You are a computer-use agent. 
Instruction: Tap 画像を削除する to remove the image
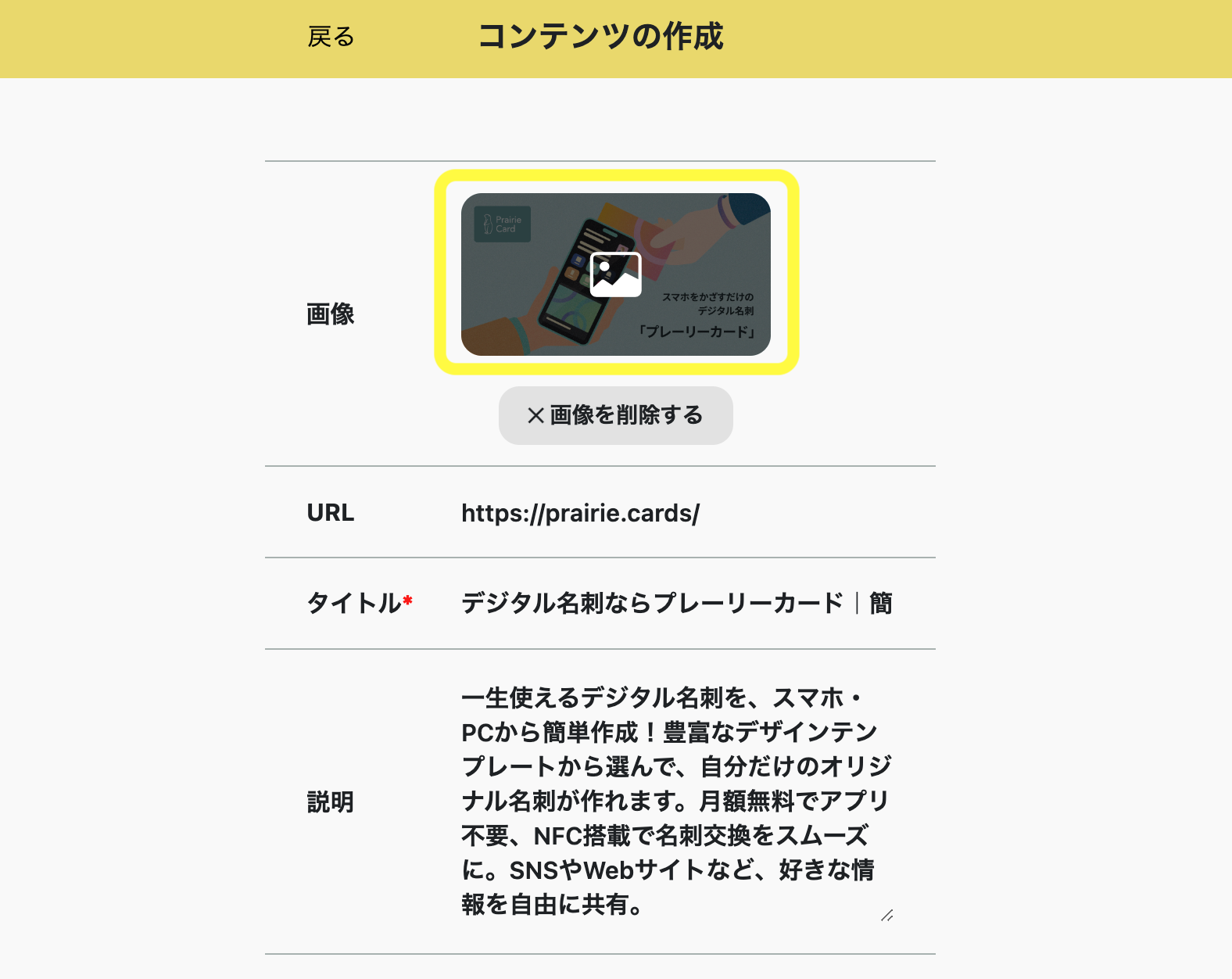616,415
